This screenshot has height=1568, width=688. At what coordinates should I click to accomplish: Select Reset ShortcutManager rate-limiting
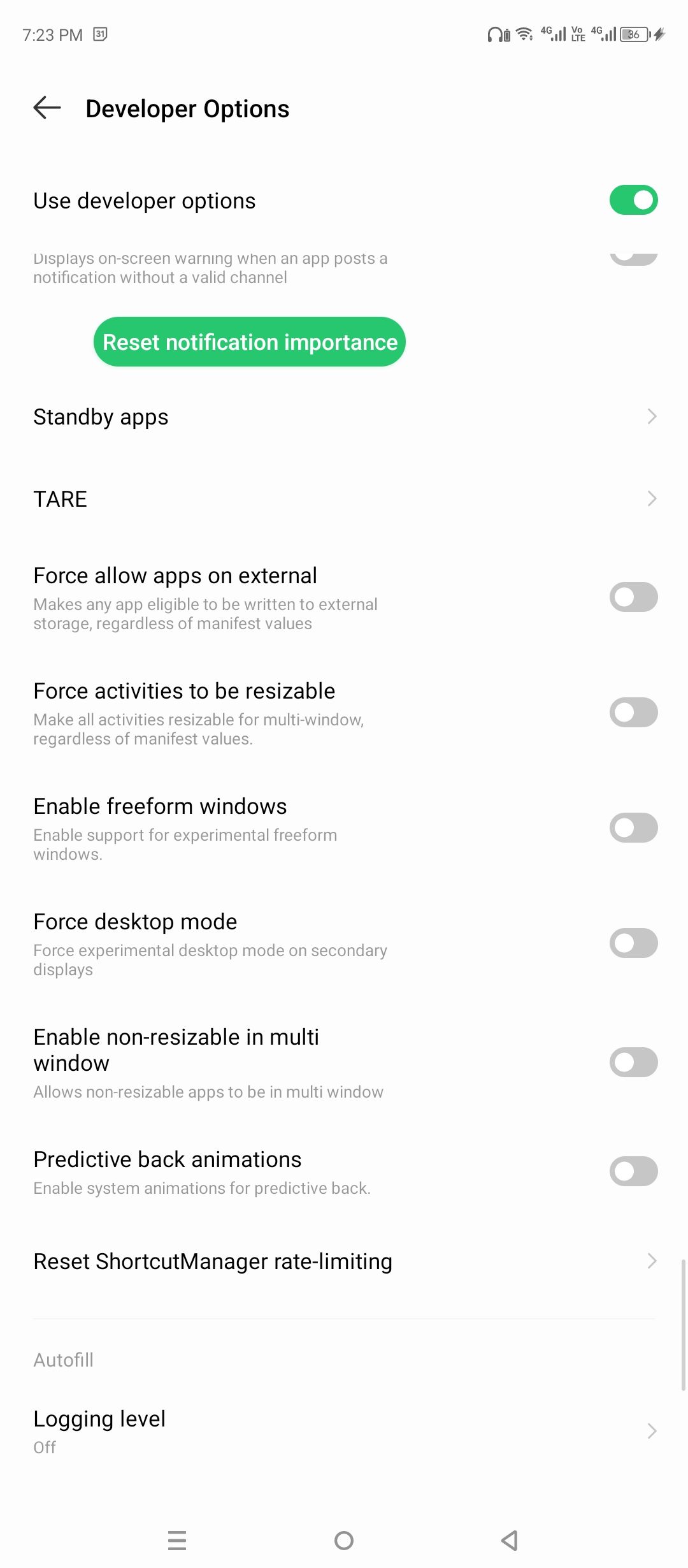click(x=344, y=1261)
